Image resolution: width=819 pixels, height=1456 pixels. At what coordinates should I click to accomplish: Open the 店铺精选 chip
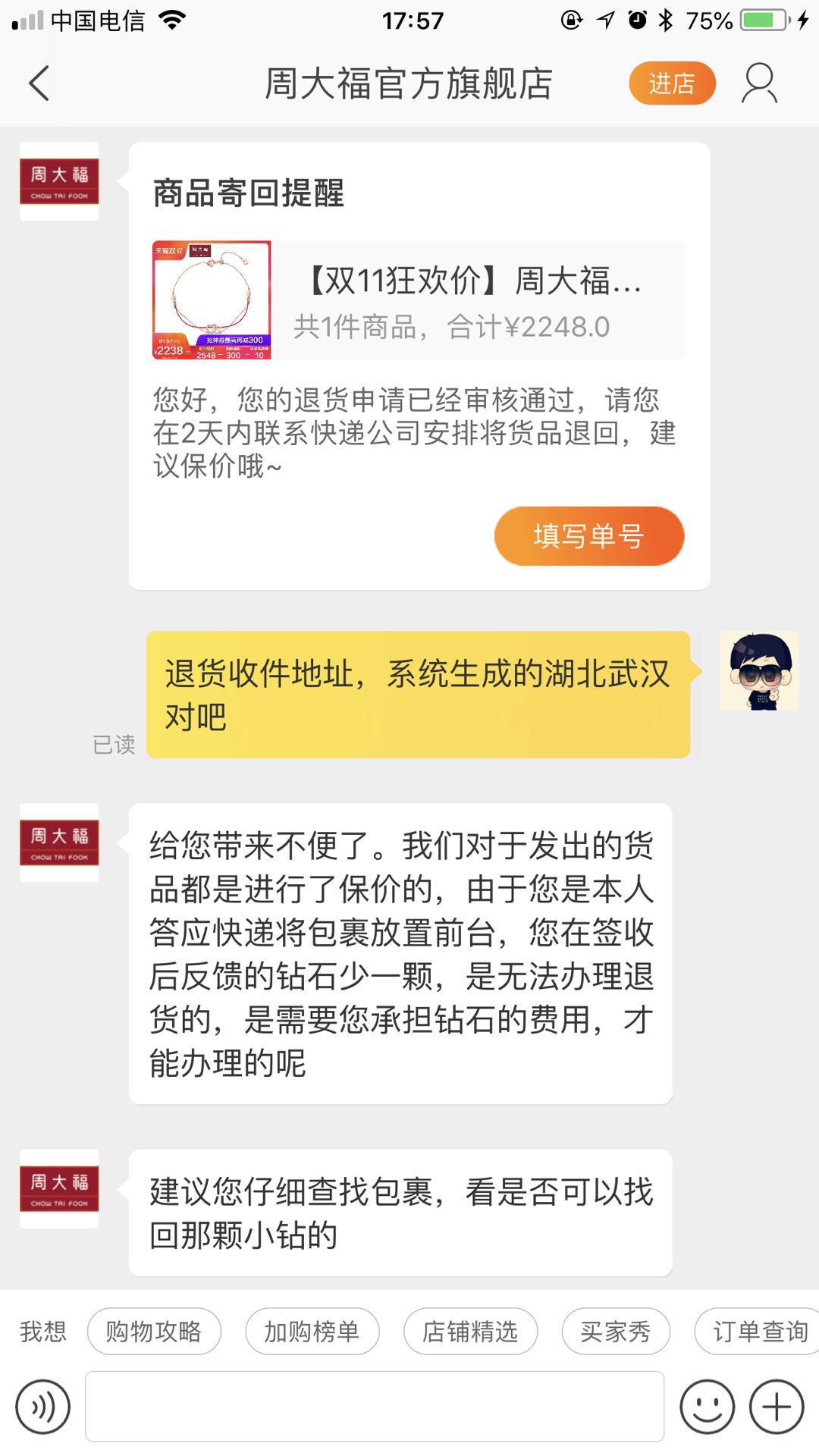coord(470,1331)
